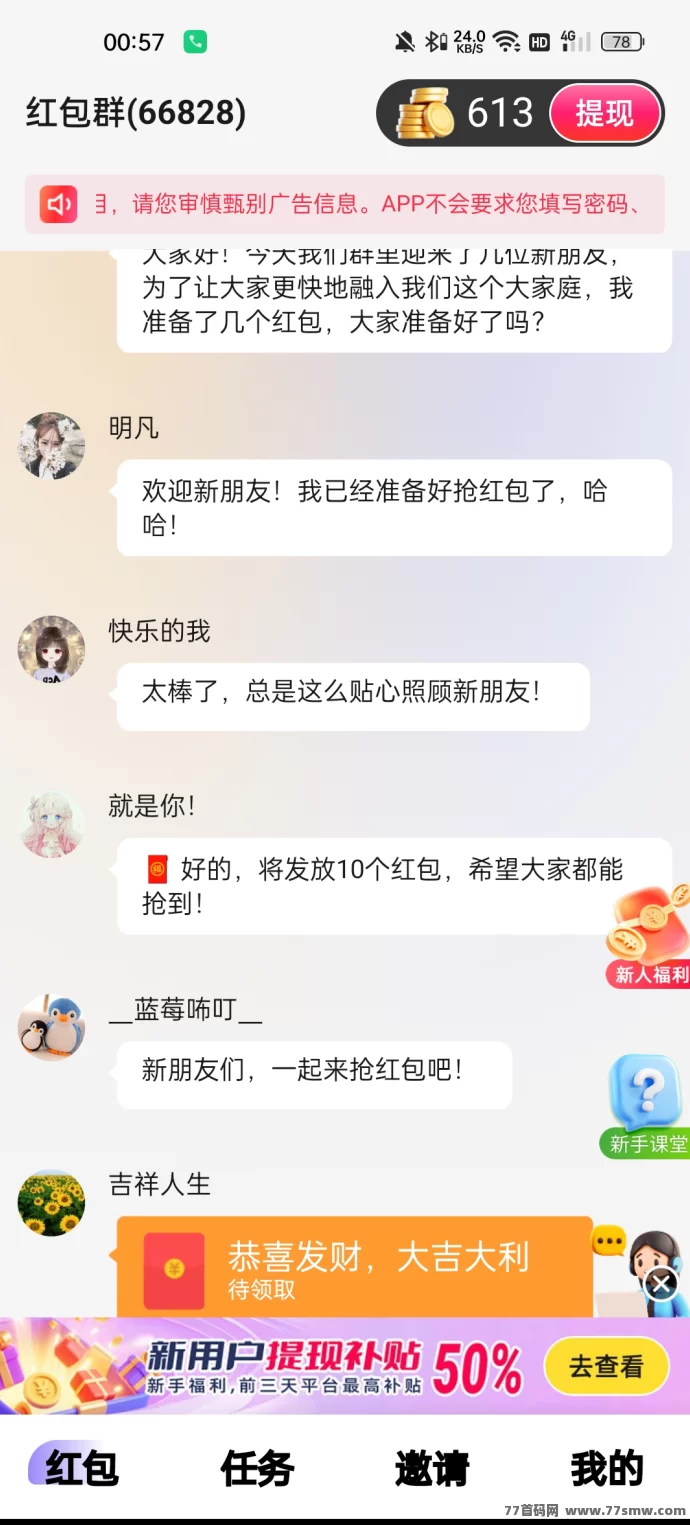Image resolution: width=690 pixels, height=1525 pixels.
Task: Go to the 我的 tab
Action: 606,1469
